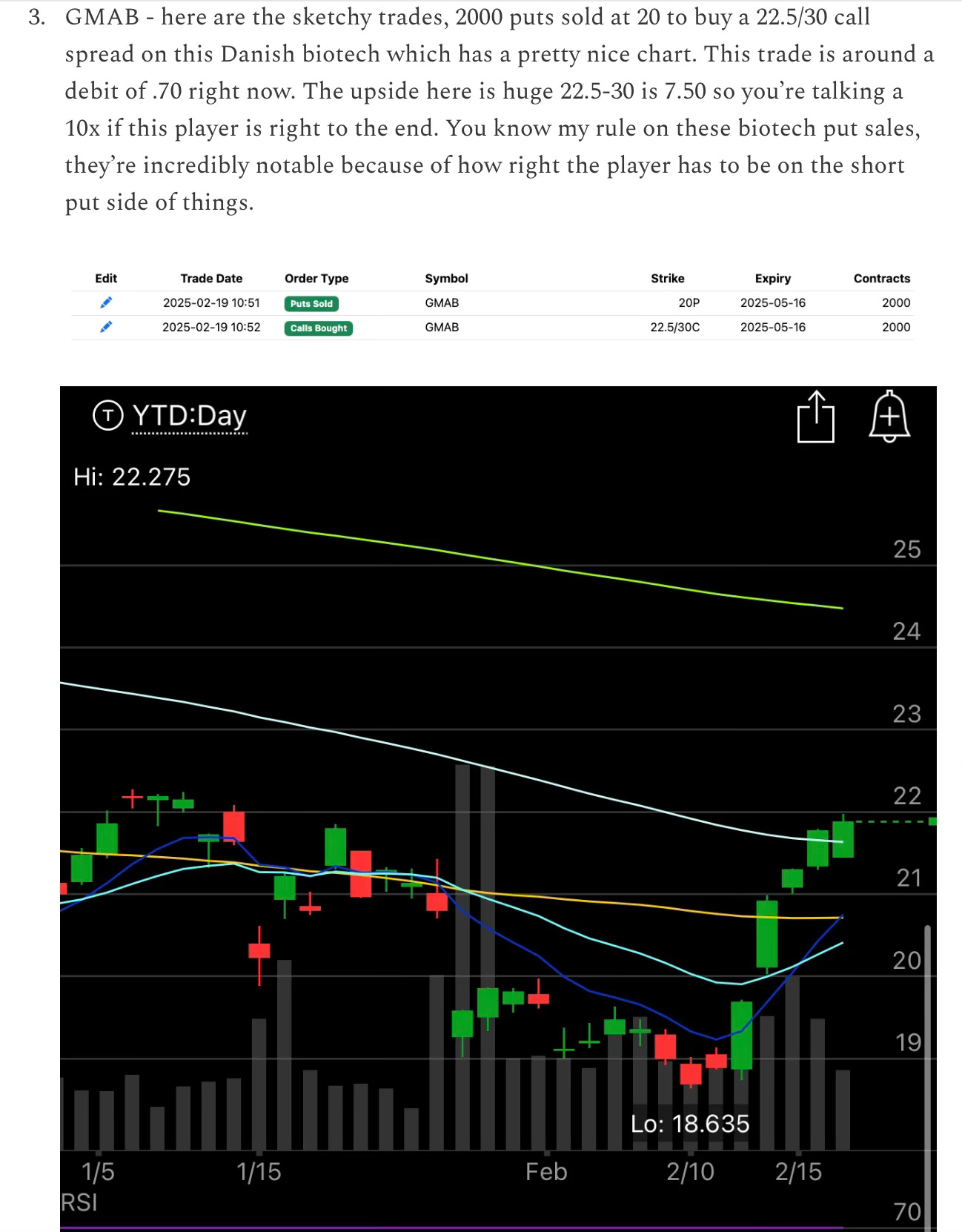Open the GMAB YTD:Day chart image

pyautogui.click(x=498, y=808)
